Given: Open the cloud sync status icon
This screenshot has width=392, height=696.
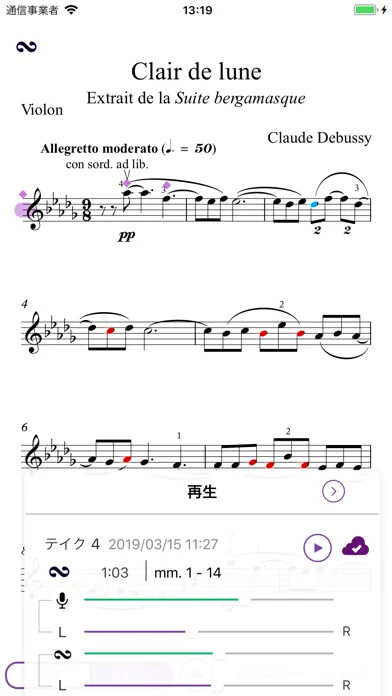Looking at the screenshot, I should pos(355,547).
